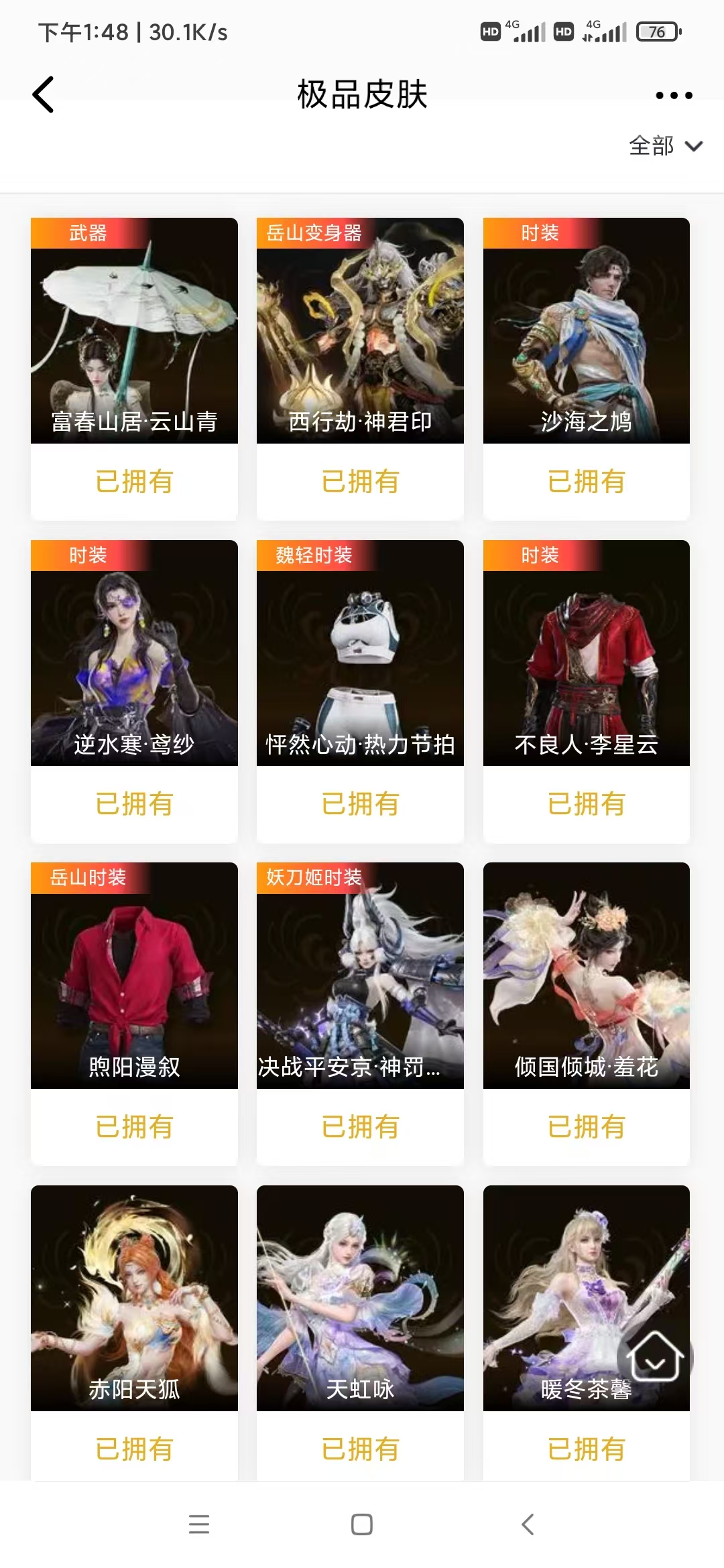Open the 决战平安京·神罚 skin card
The image size is (724, 1568).
(360, 976)
